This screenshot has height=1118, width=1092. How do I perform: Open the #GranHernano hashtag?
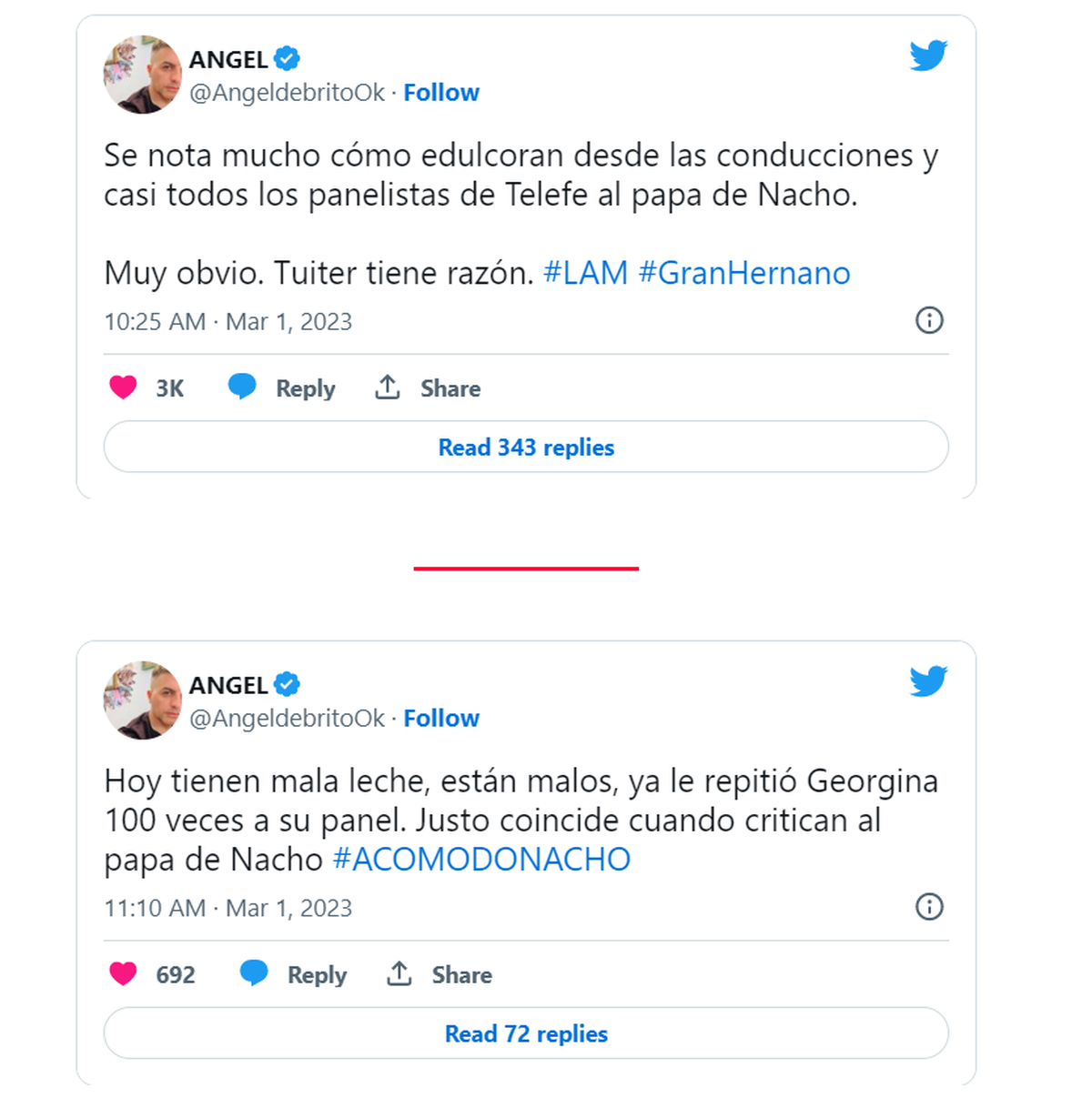[744, 273]
